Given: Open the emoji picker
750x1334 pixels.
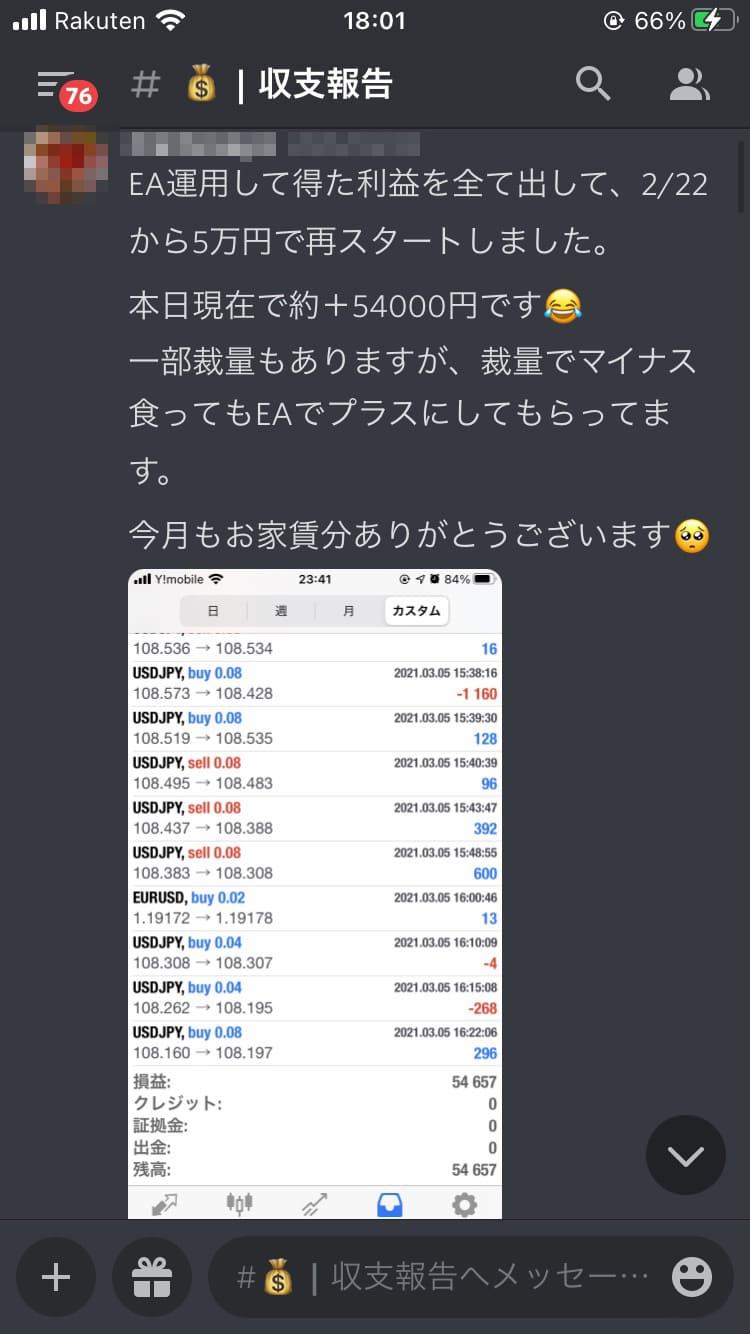Looking at the screenshot, I should click(691, 1277).
